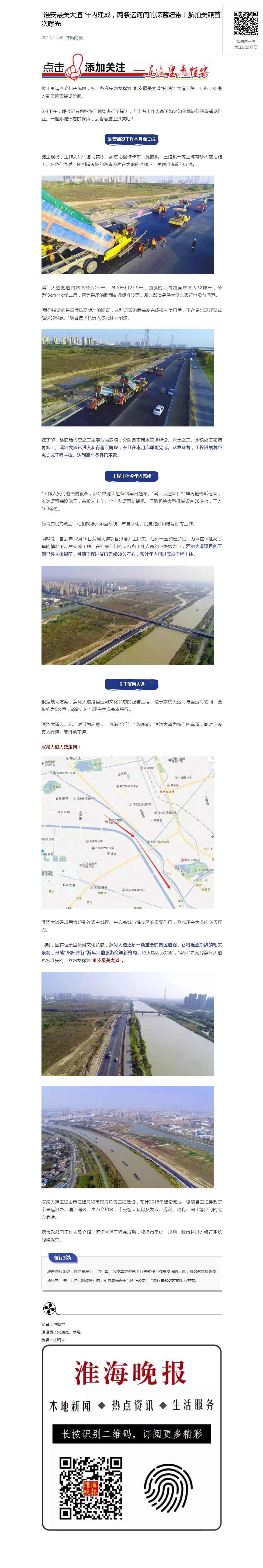Open the aerial photo of bridge and canal
This screenshot has width=263, height=1568.
(127, 615)
